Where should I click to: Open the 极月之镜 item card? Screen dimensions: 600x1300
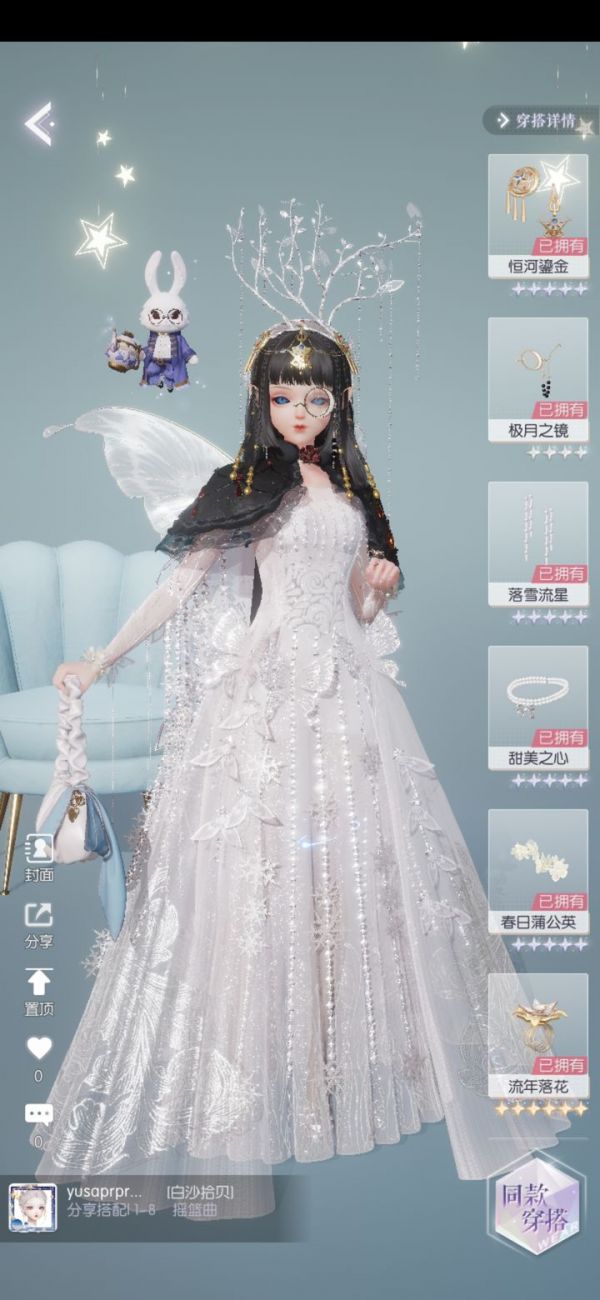click(x=537, y=380)
